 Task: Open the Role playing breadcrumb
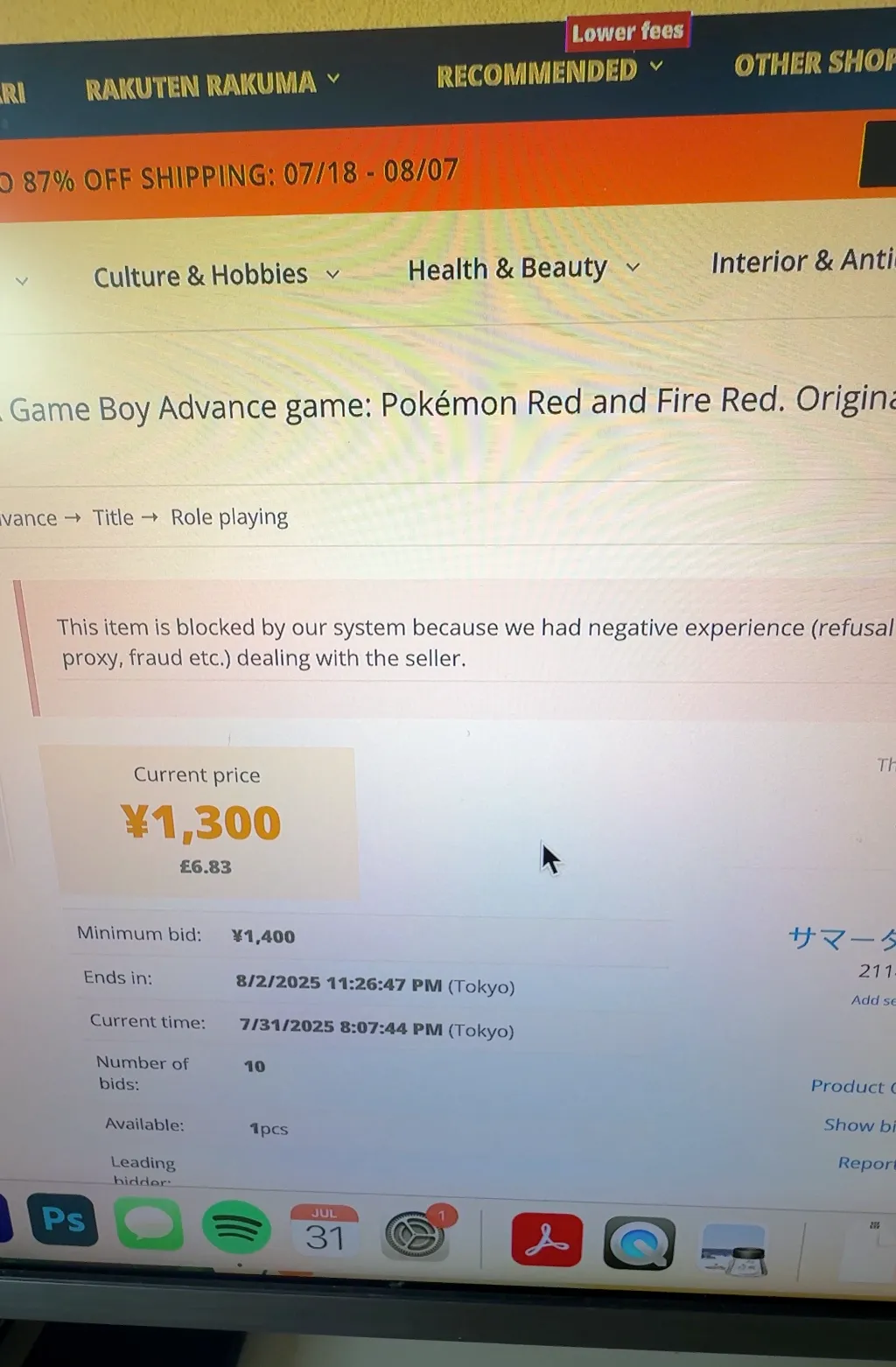(x=229, y=517)
